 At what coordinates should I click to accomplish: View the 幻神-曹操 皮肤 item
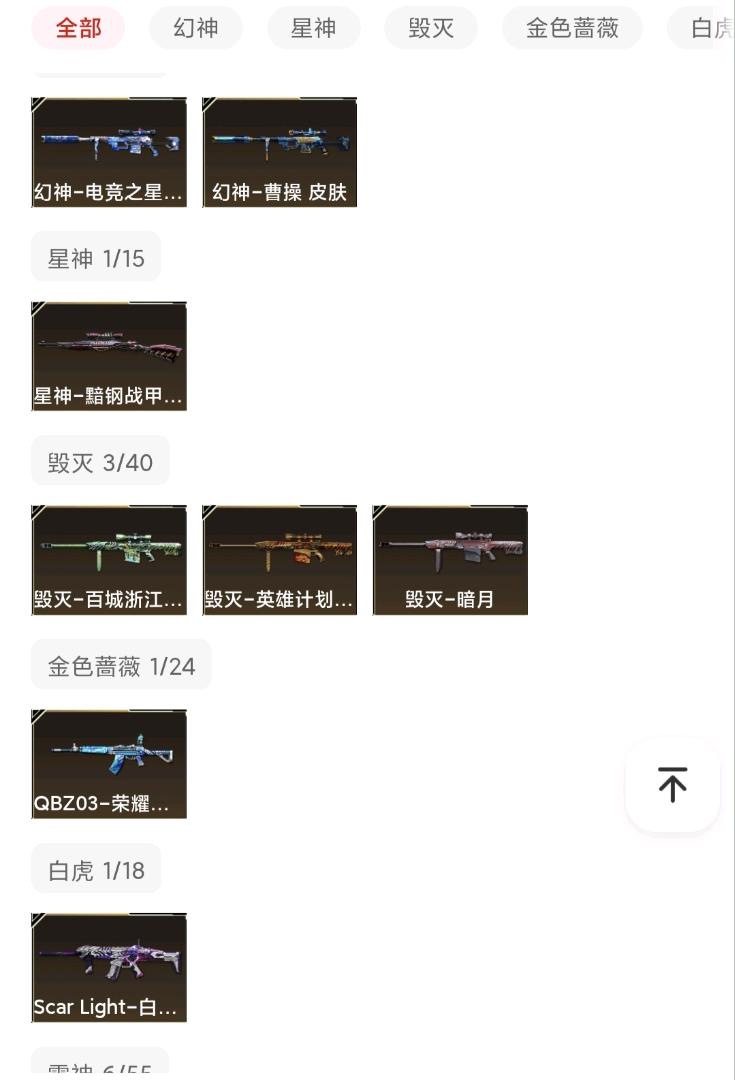pos(279,152)
